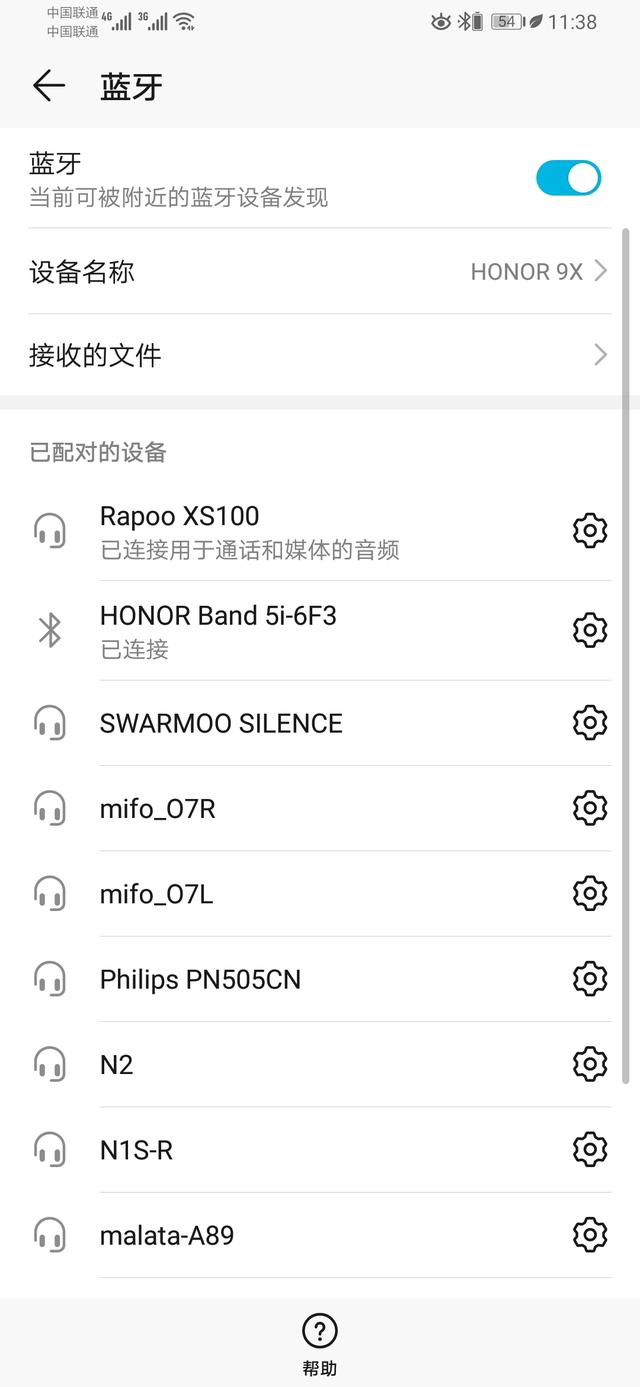
Task: Open settings gear for mifo_O7R
Action: click(590, 808)
